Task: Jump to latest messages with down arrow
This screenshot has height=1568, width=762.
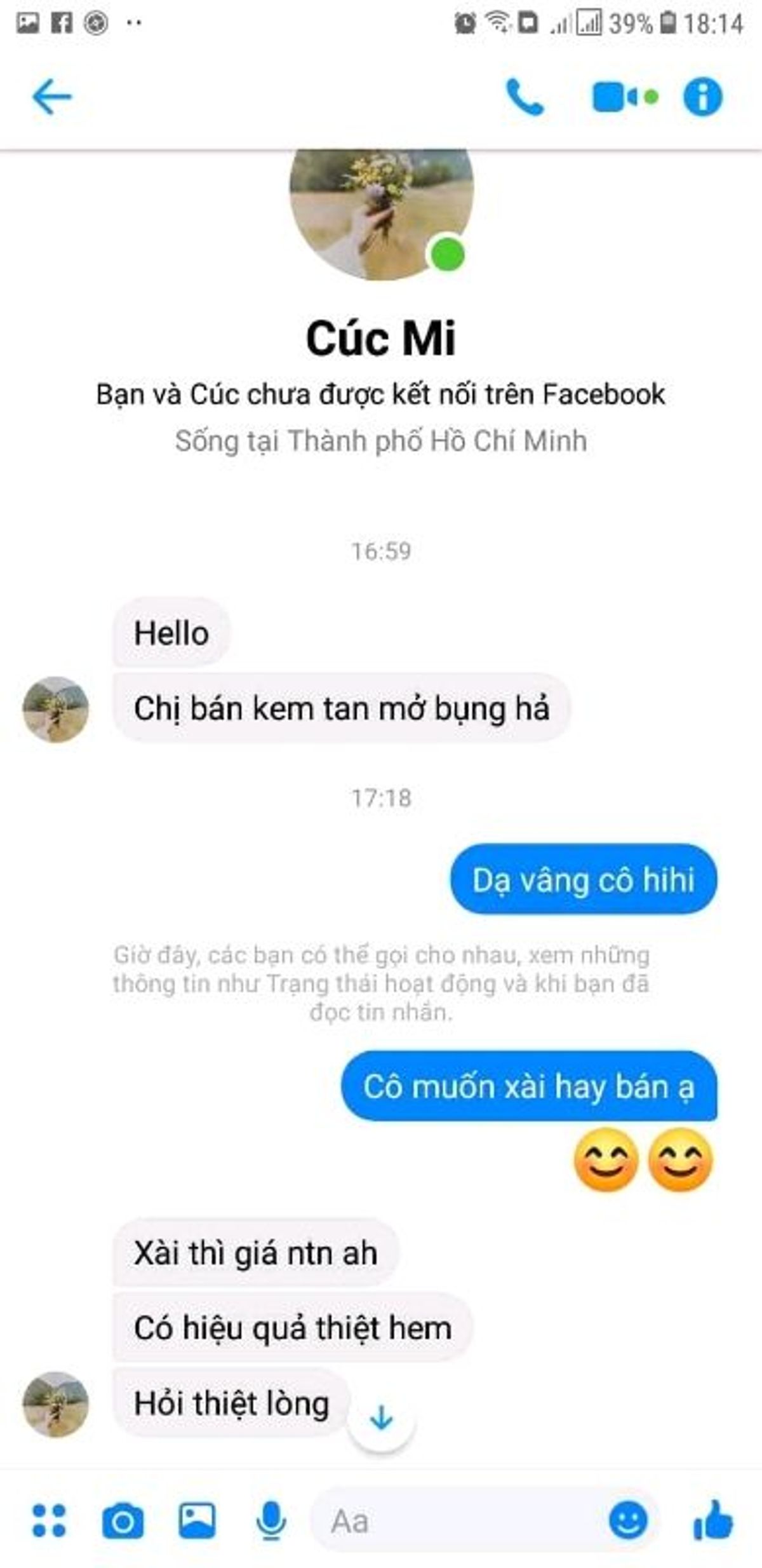Action: click(382, 1418)
